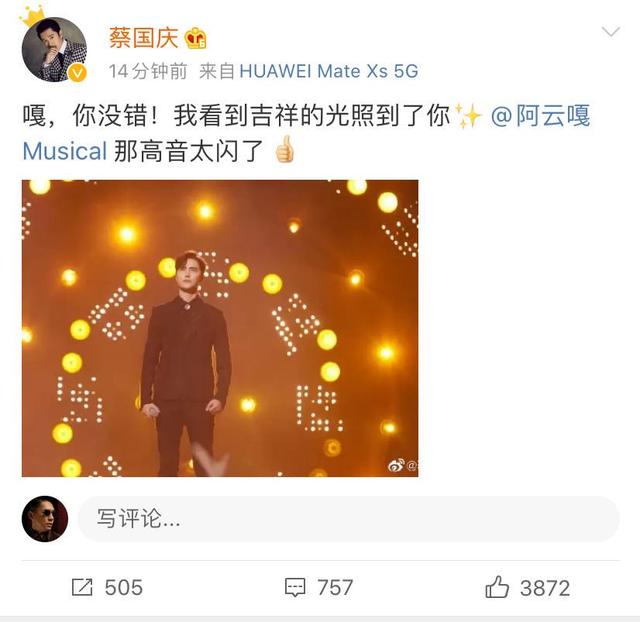Open the 757 comments
This screenshot has height=622, width=640.
click(x=319, y=587)
